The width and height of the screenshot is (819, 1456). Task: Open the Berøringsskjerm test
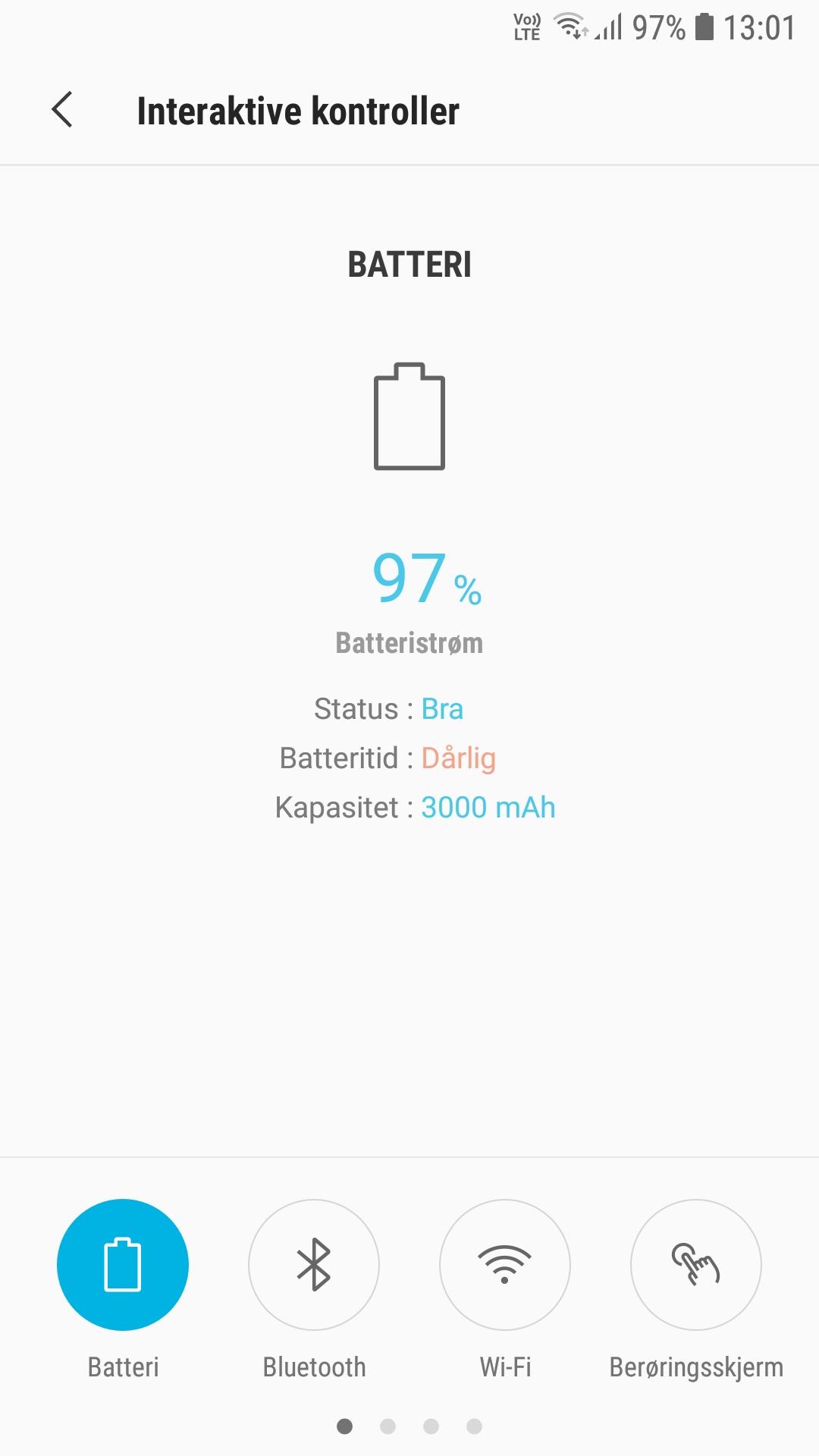pyautogui.click(x=696, y=1264)
